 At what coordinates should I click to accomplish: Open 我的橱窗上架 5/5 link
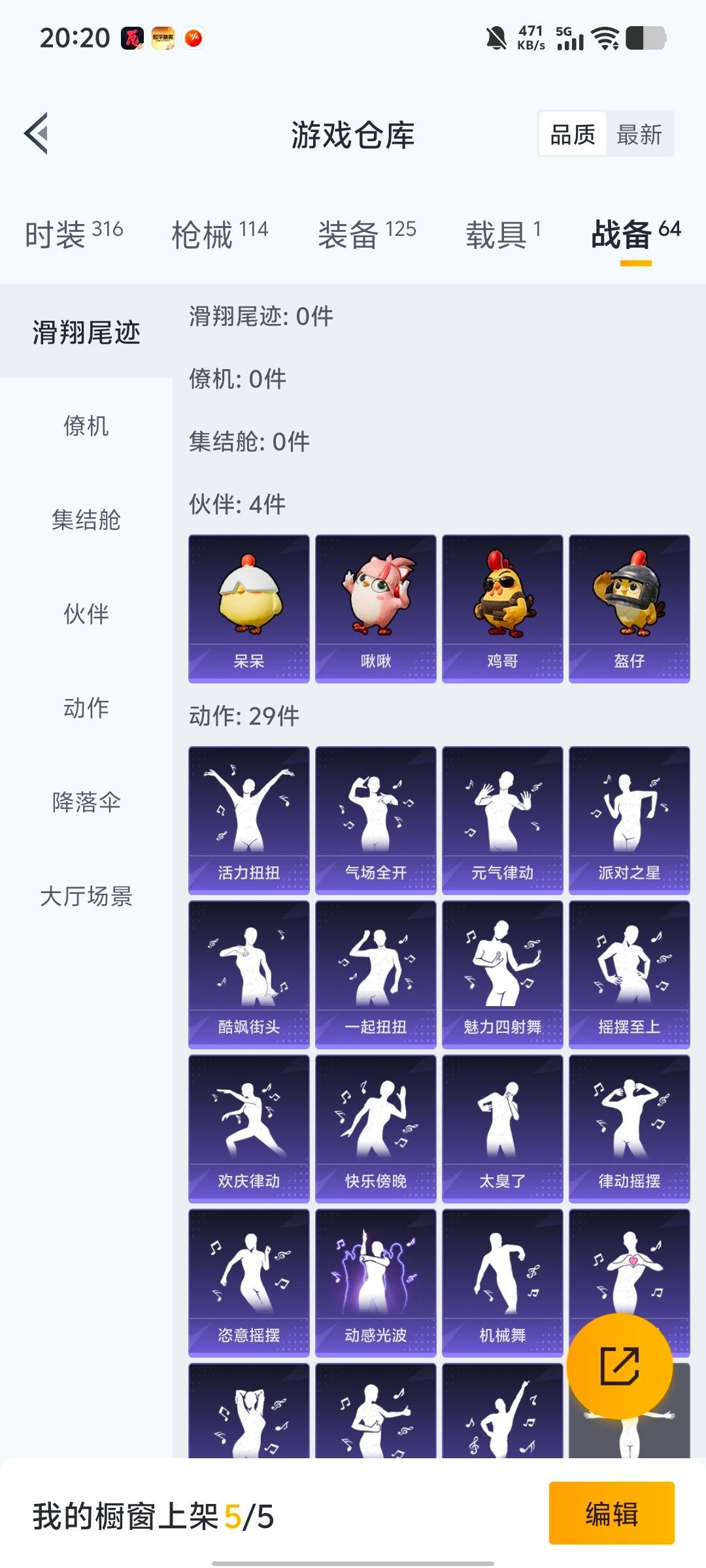point(150,1516)
